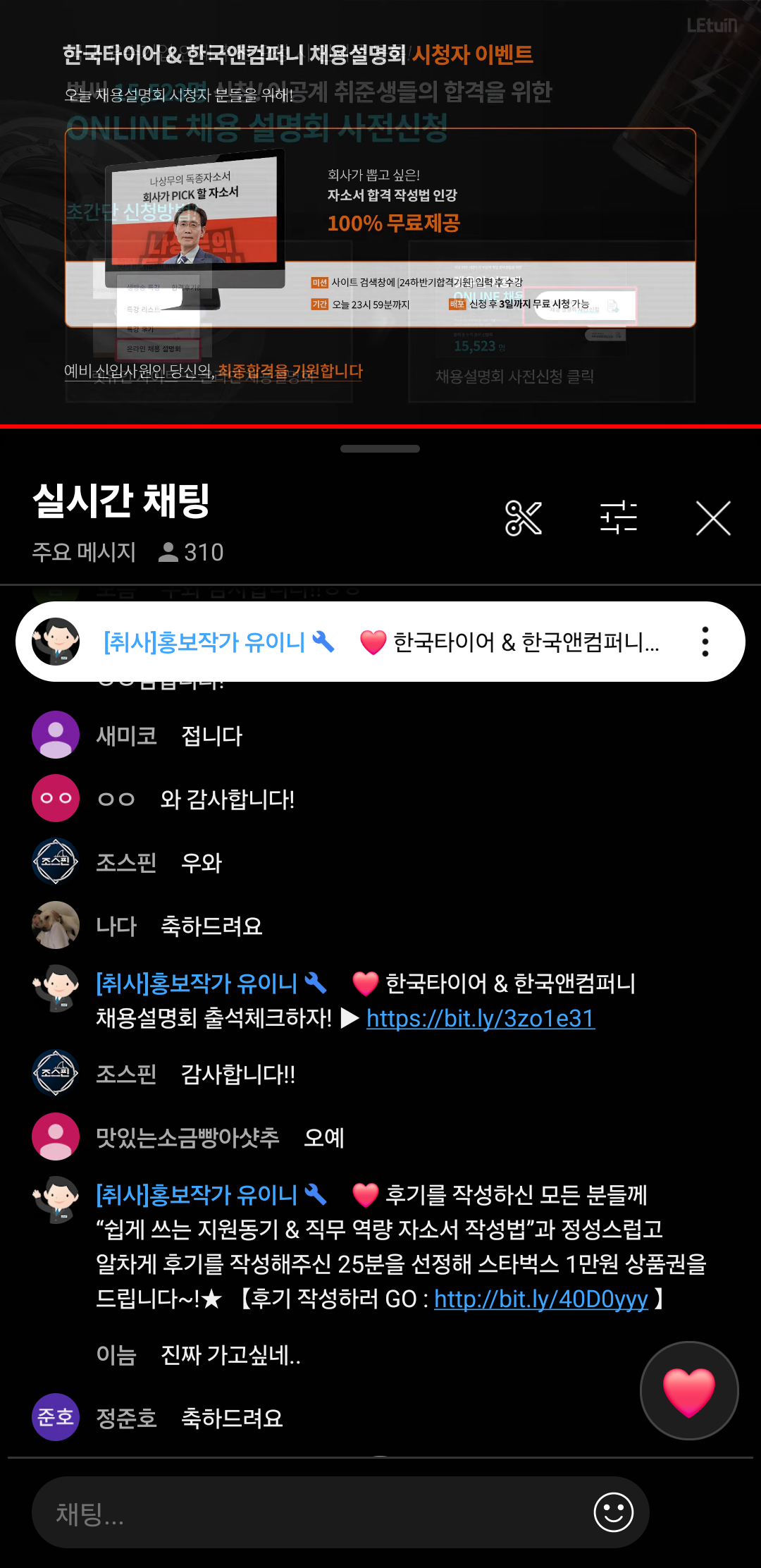Open the bit.ly/3zo1e31 attendance link

click(481, 1019)
